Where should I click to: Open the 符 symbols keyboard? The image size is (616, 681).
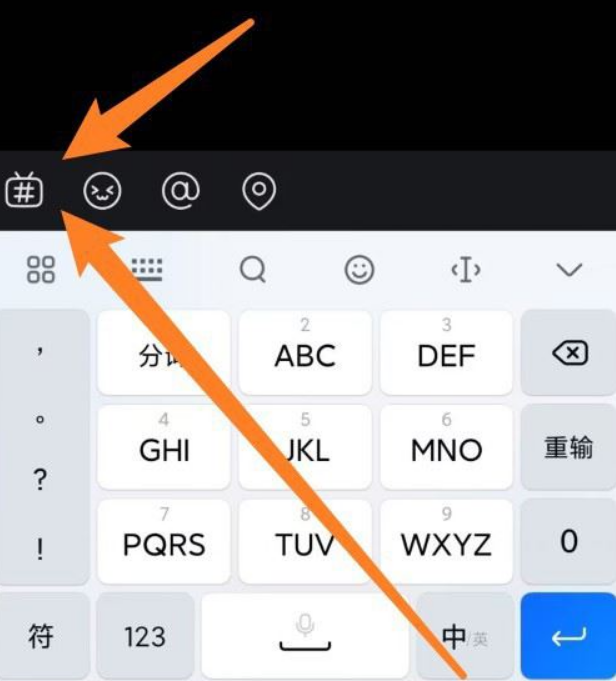tap(41, 637)
